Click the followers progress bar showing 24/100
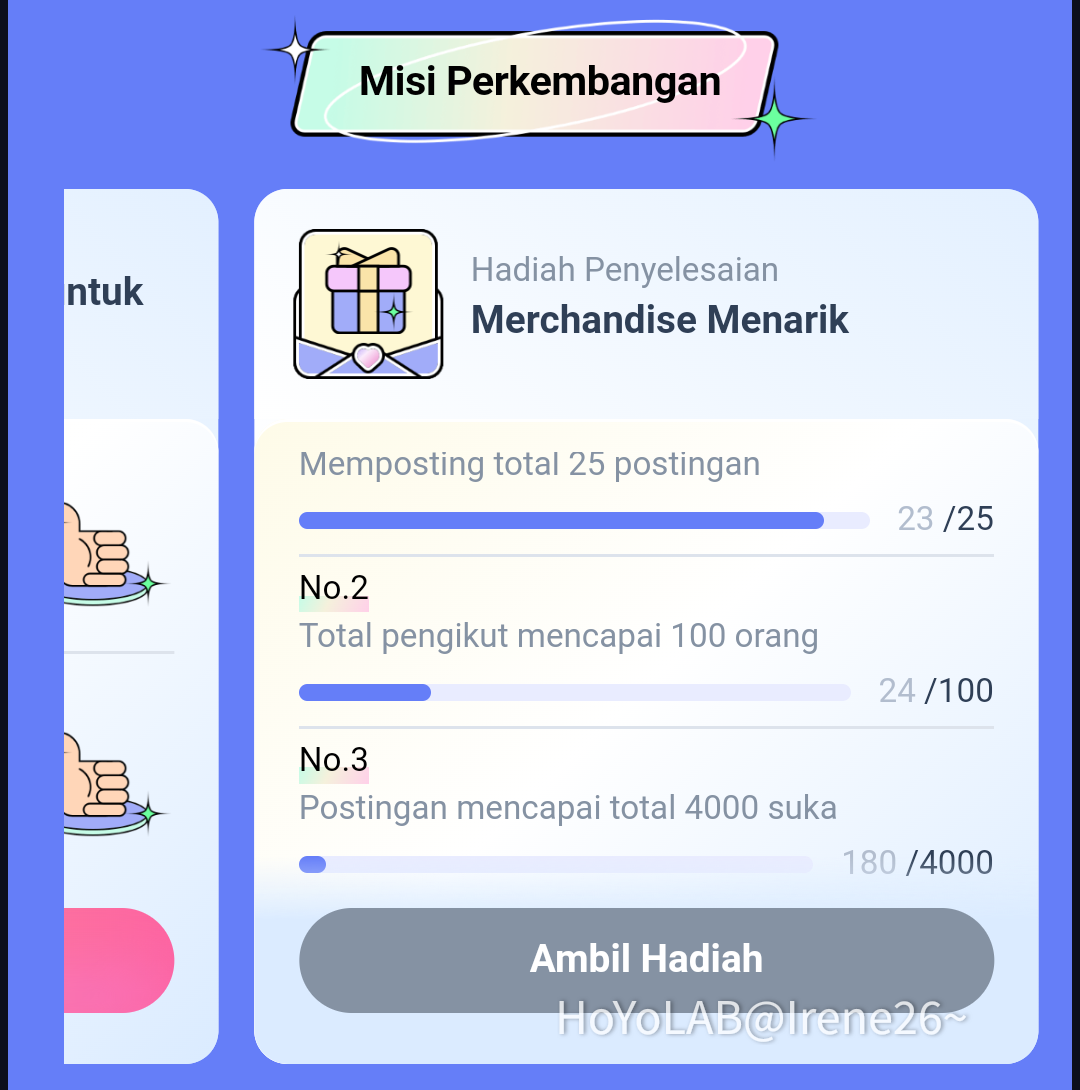 coord(575,692)
